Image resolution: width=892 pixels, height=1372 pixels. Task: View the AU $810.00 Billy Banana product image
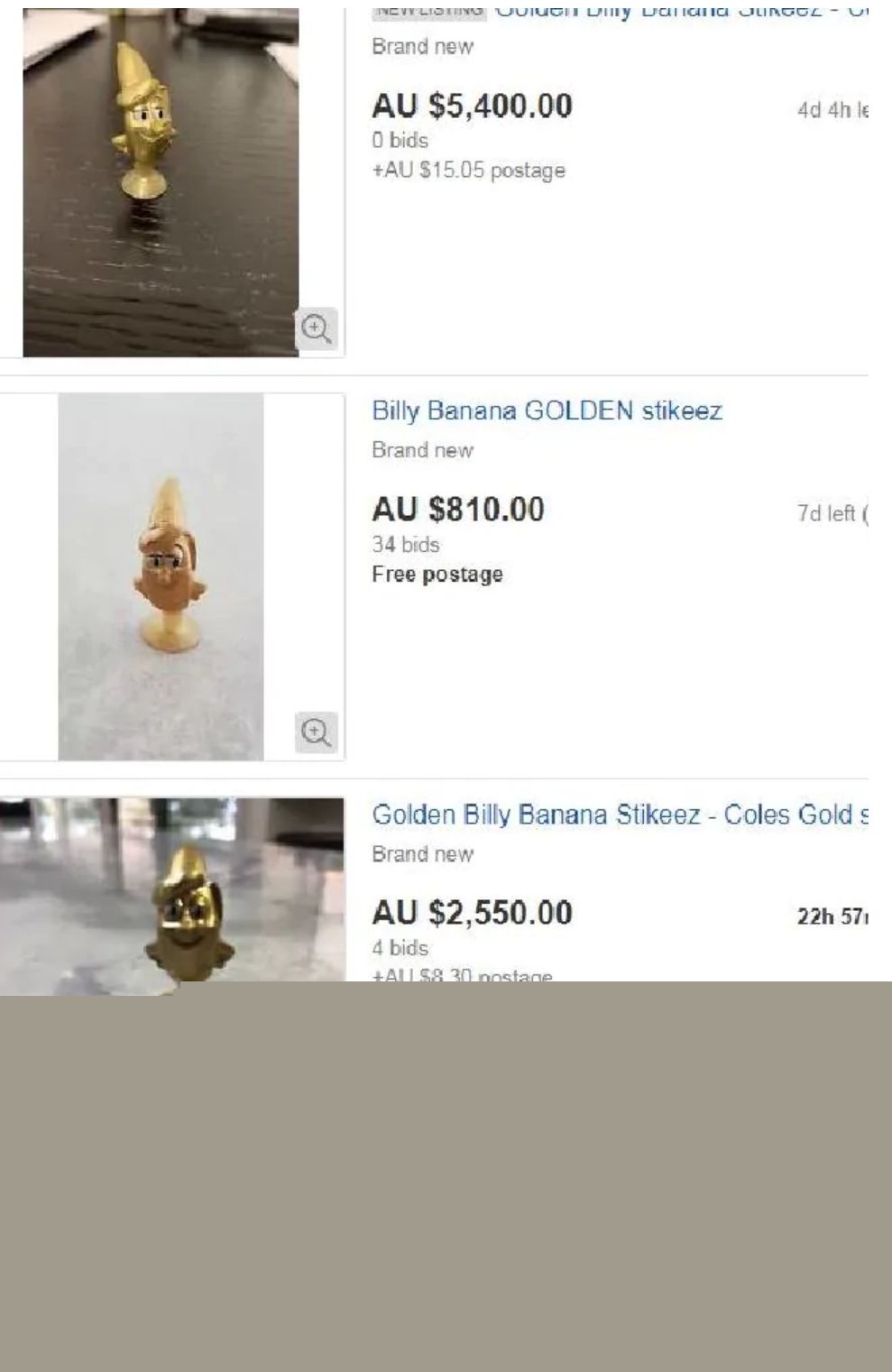(161, 577)
